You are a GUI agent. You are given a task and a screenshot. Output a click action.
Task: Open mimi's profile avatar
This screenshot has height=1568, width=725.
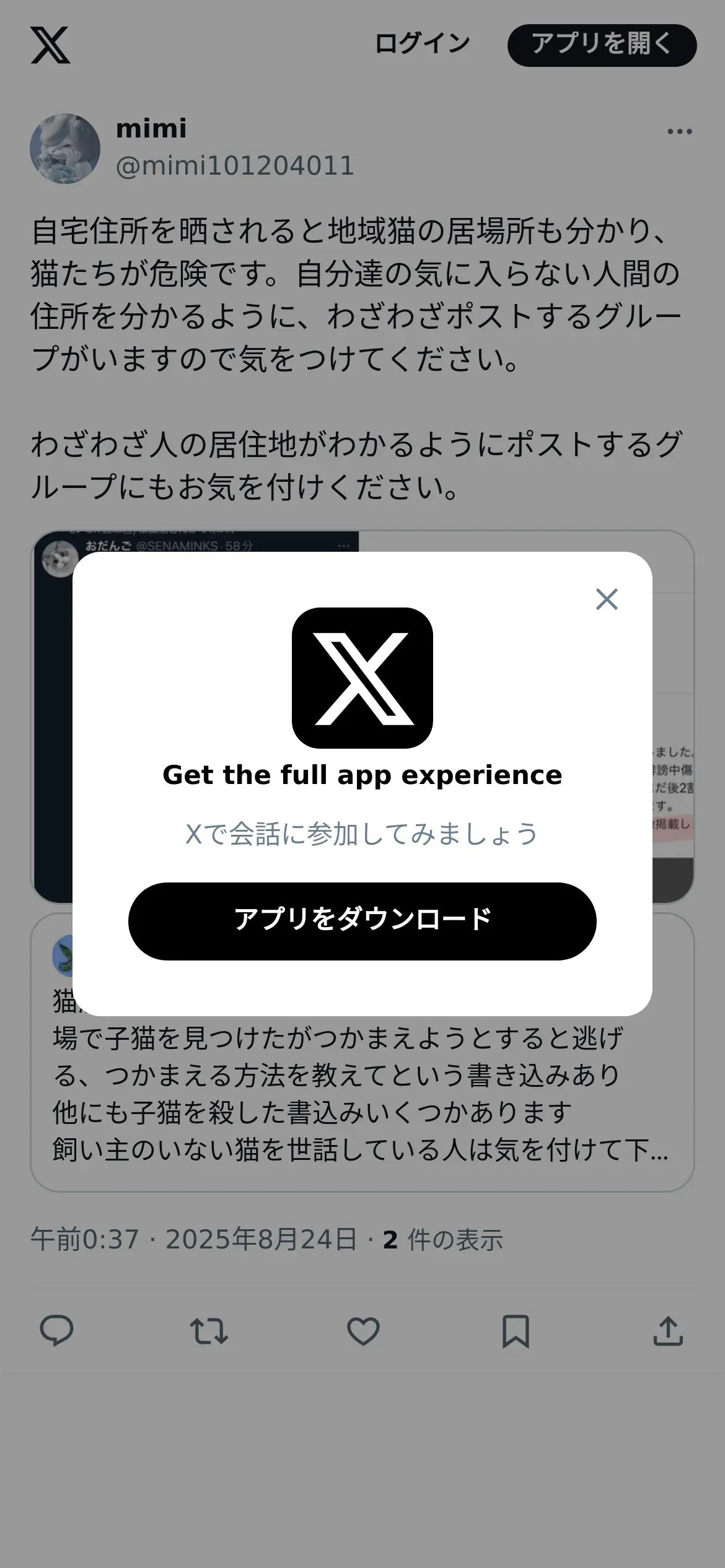[x=65, y=148]
